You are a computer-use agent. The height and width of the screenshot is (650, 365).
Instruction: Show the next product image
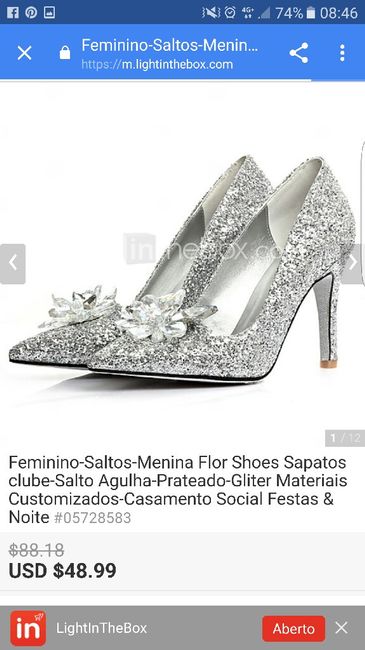[x=353, y=264]
